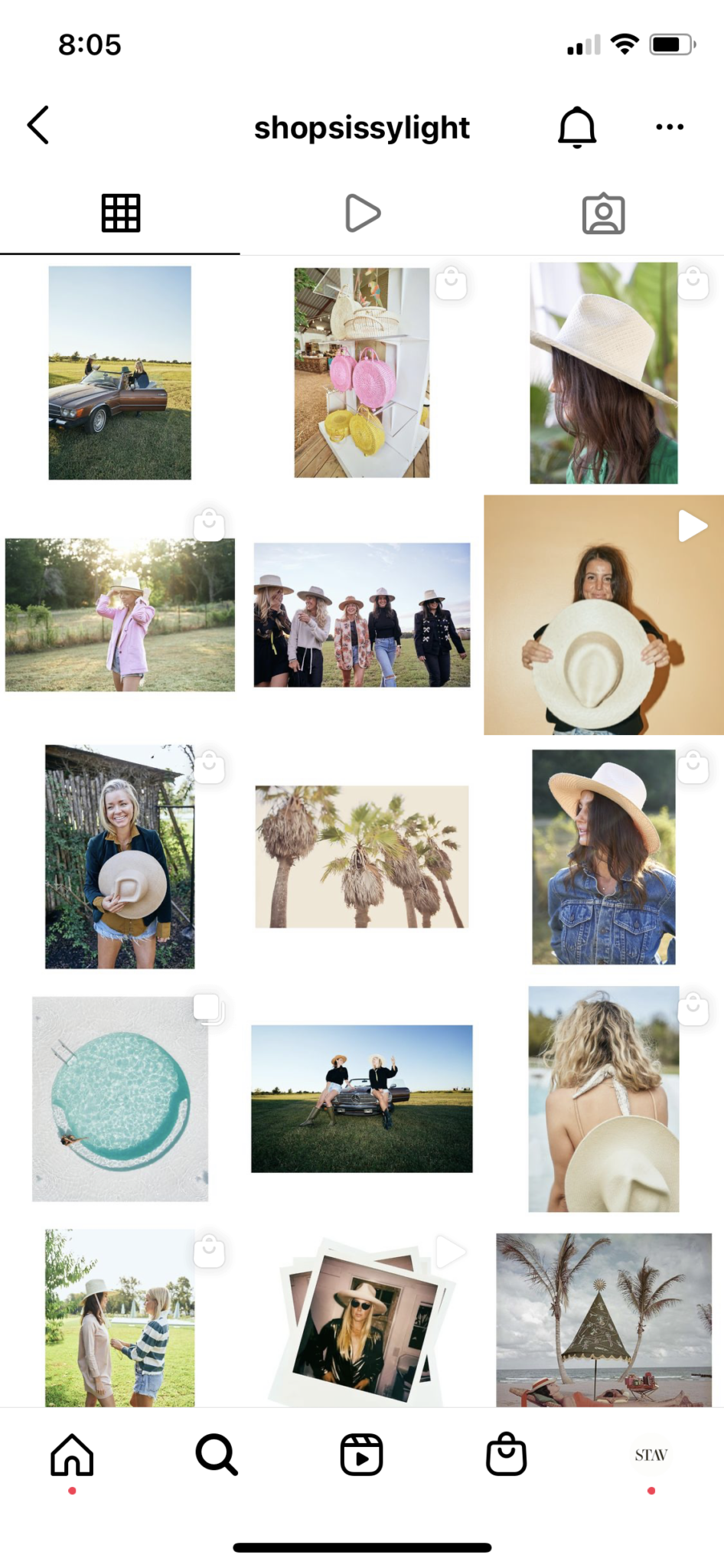Open the palm trees post
Image resolution: width=724 pixels, height=1568 pixels.
tap(362, 857)
